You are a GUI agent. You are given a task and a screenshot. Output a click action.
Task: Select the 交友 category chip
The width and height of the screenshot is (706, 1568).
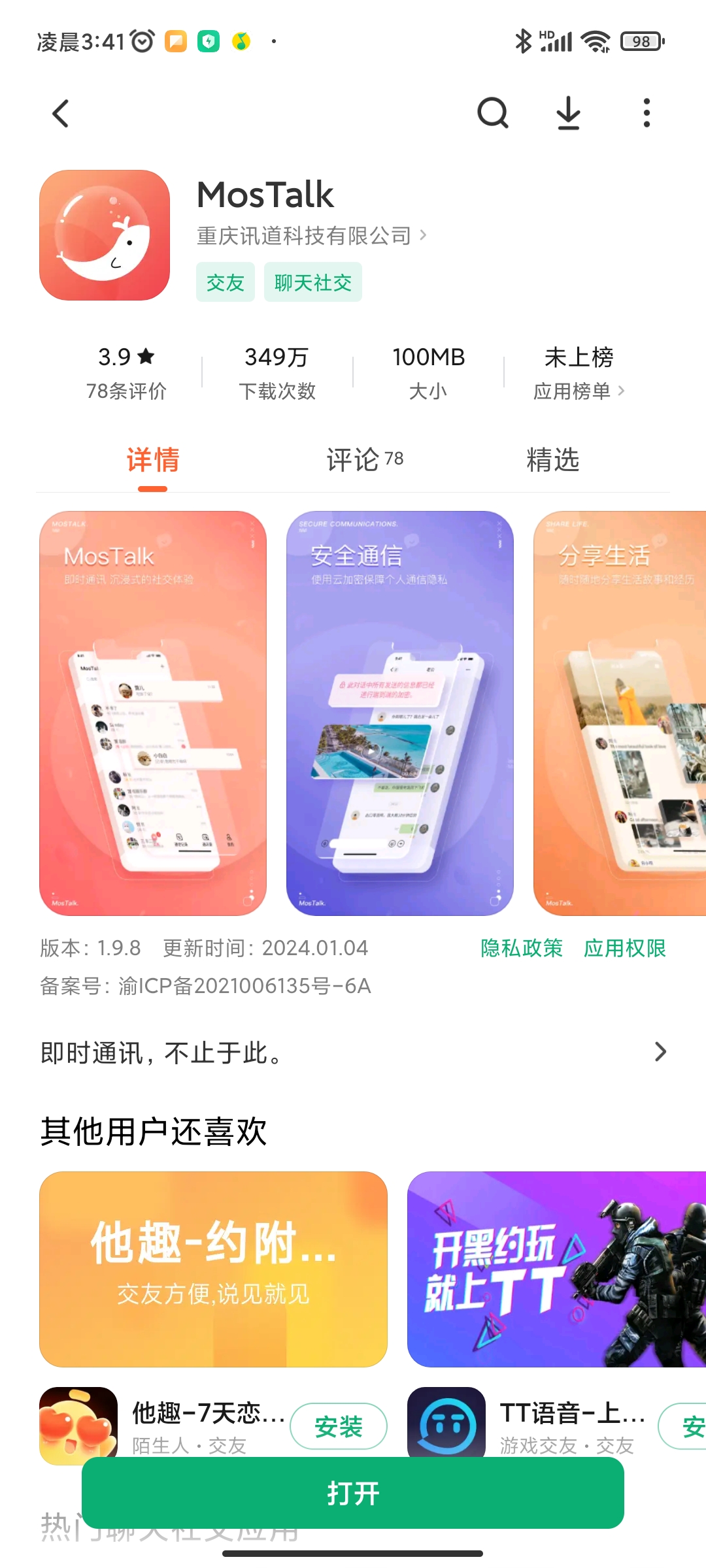(226, 282)
